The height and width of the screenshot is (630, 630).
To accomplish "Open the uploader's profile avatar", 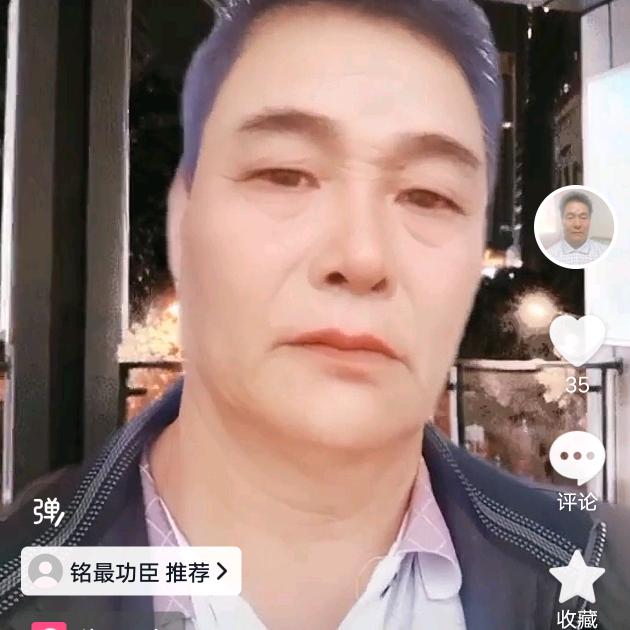I will (x=574, y=227).
